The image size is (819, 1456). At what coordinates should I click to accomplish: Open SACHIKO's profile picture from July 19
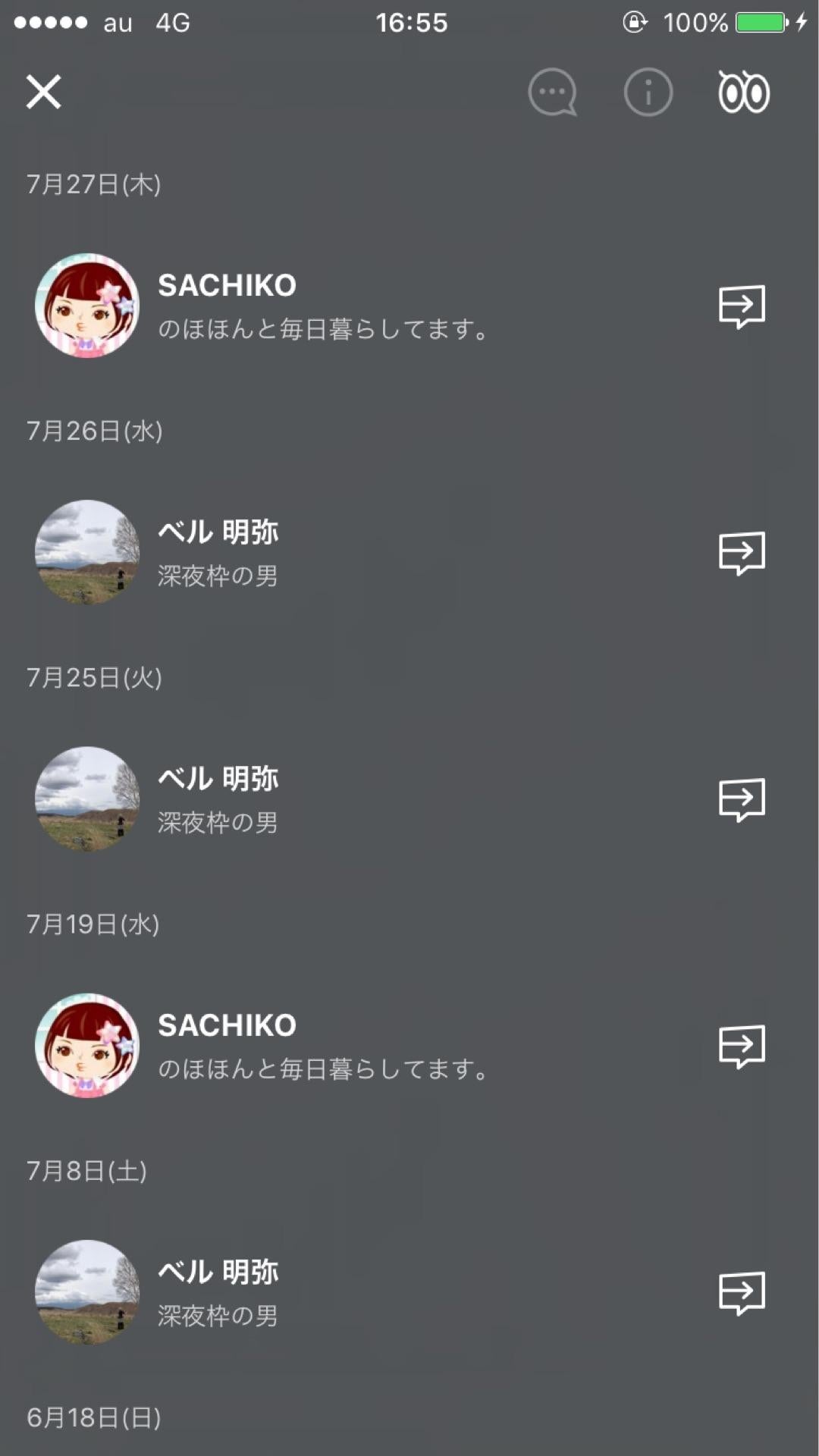[86, 1046]
